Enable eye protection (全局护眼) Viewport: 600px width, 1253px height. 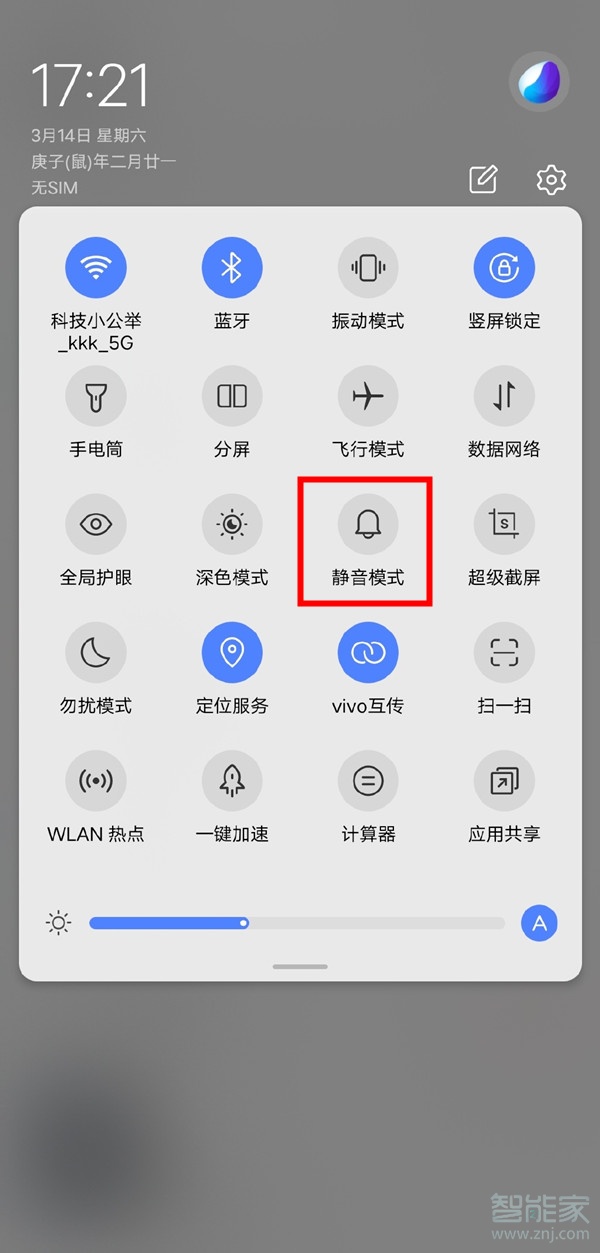pyautogui.click(x=96, y=523)
